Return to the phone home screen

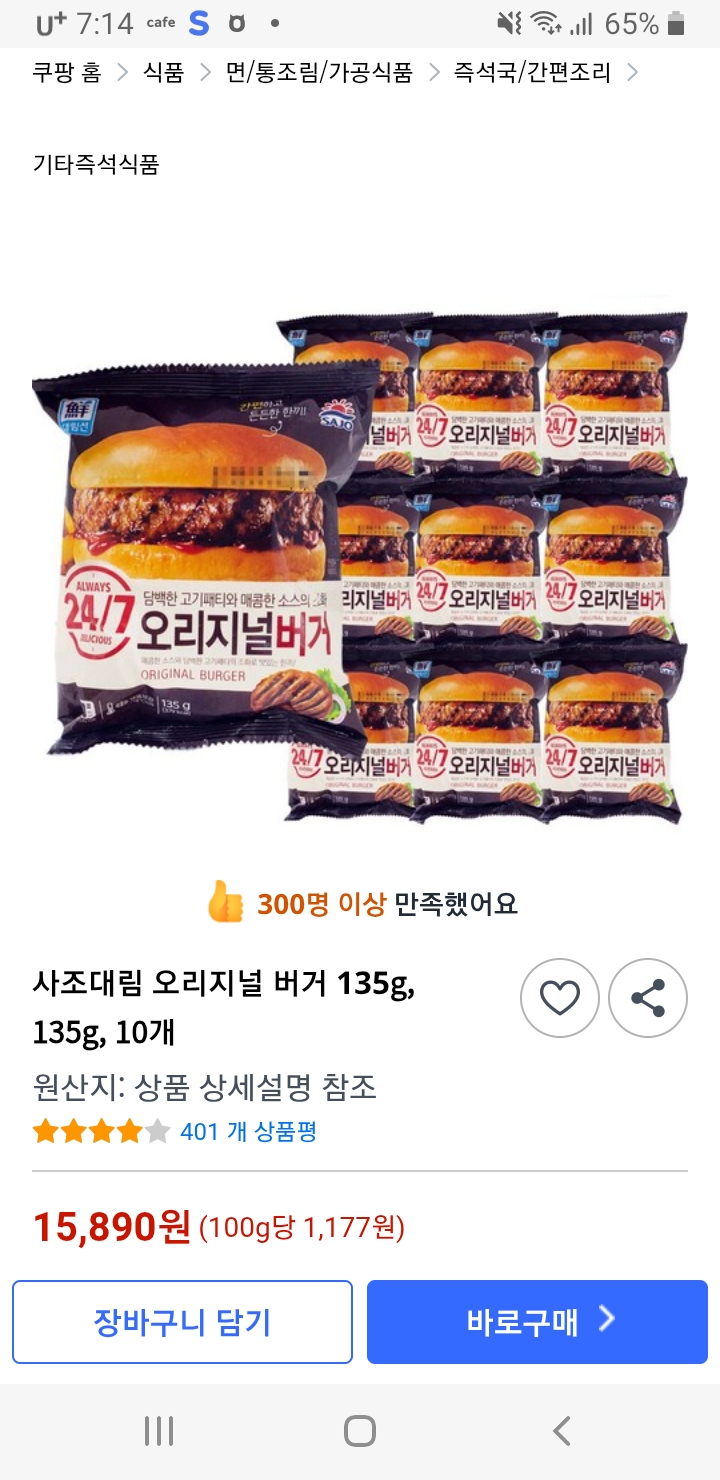pos(360,1431)
